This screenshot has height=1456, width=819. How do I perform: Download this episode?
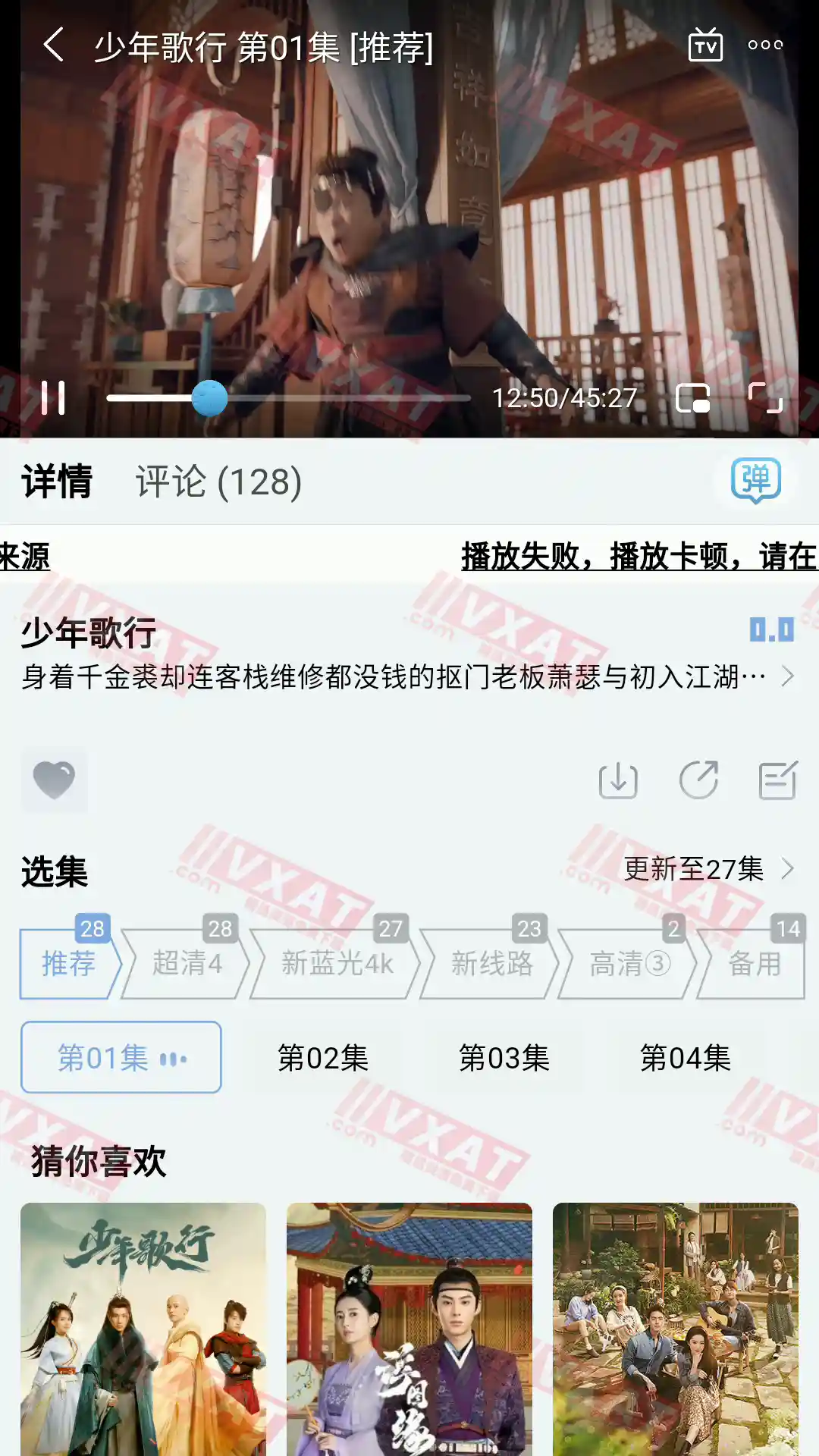tap(618, 780)
